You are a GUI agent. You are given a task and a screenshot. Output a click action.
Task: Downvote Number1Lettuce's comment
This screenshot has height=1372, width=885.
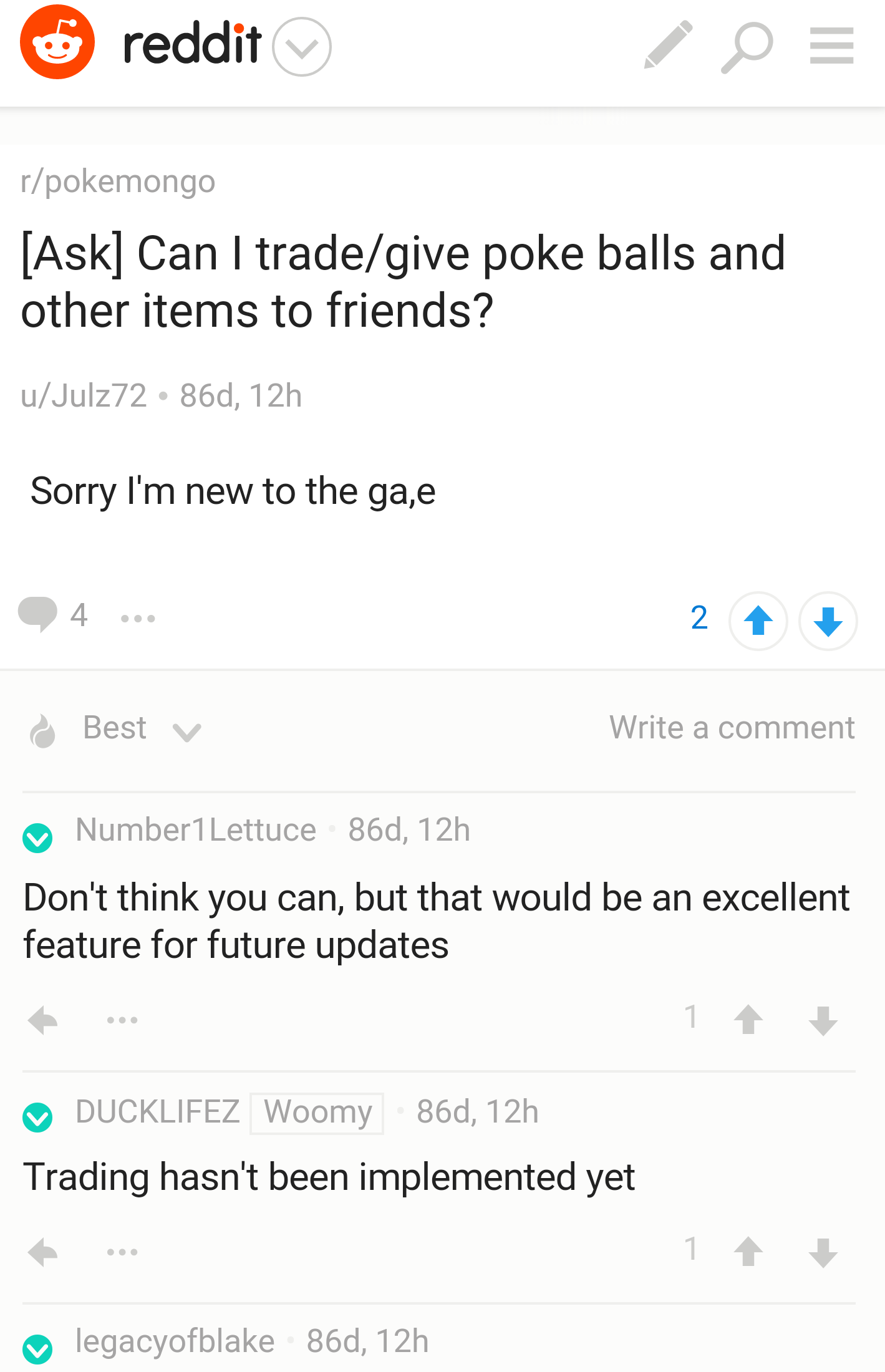click(x=823, y=1020)
